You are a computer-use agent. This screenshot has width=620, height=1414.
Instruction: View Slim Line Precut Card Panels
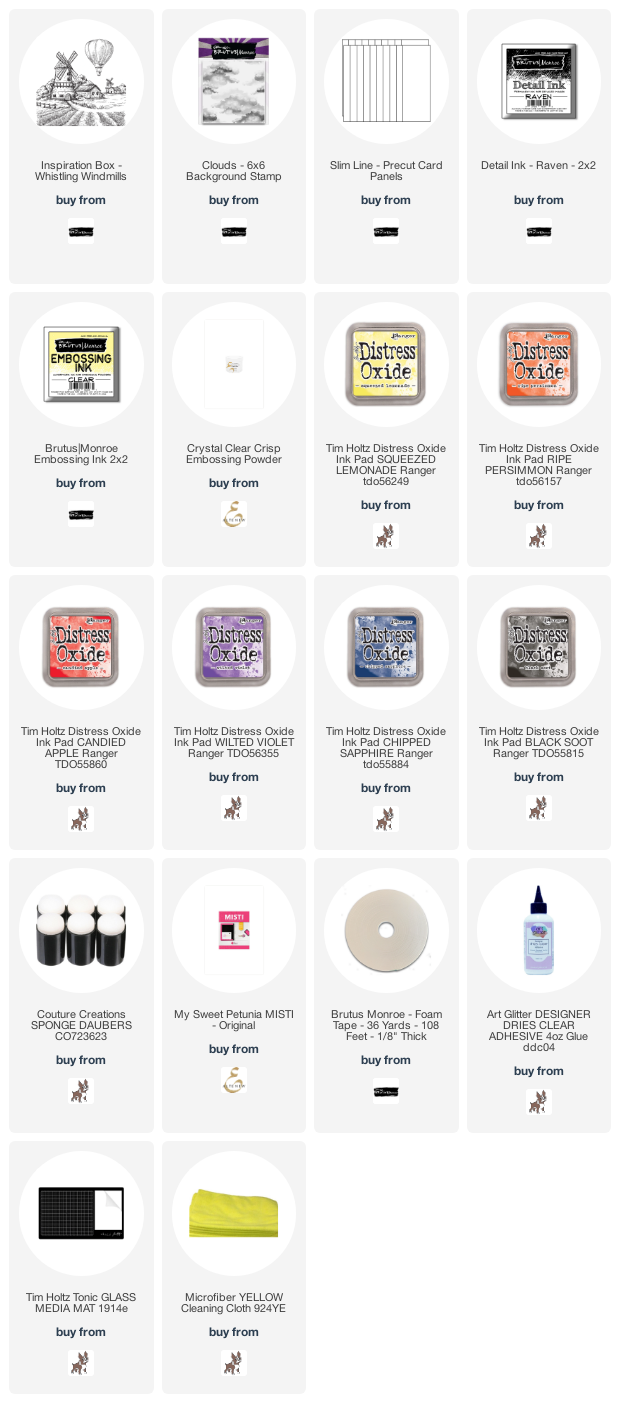(x=386, y=82)
